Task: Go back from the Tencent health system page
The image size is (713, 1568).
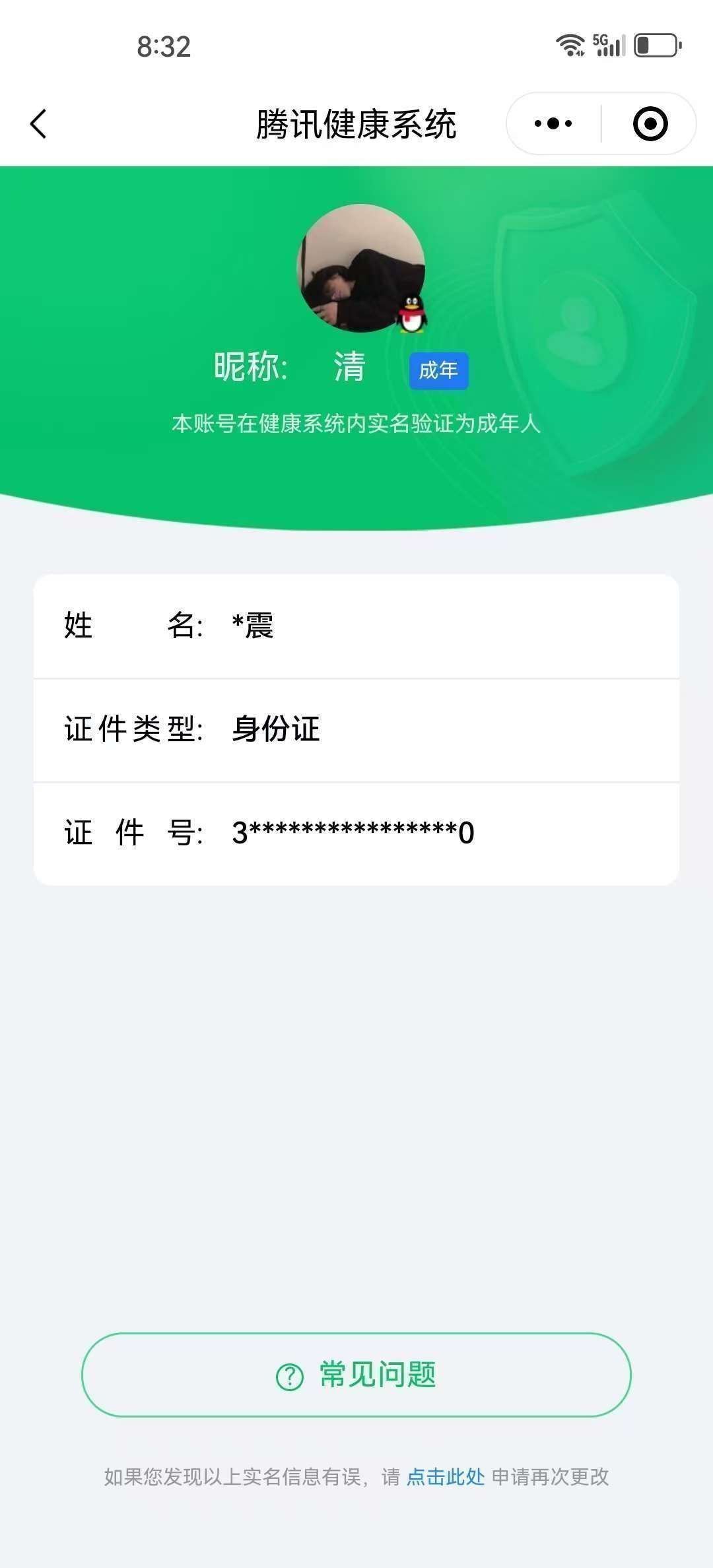Action: [x=38, y=124]
